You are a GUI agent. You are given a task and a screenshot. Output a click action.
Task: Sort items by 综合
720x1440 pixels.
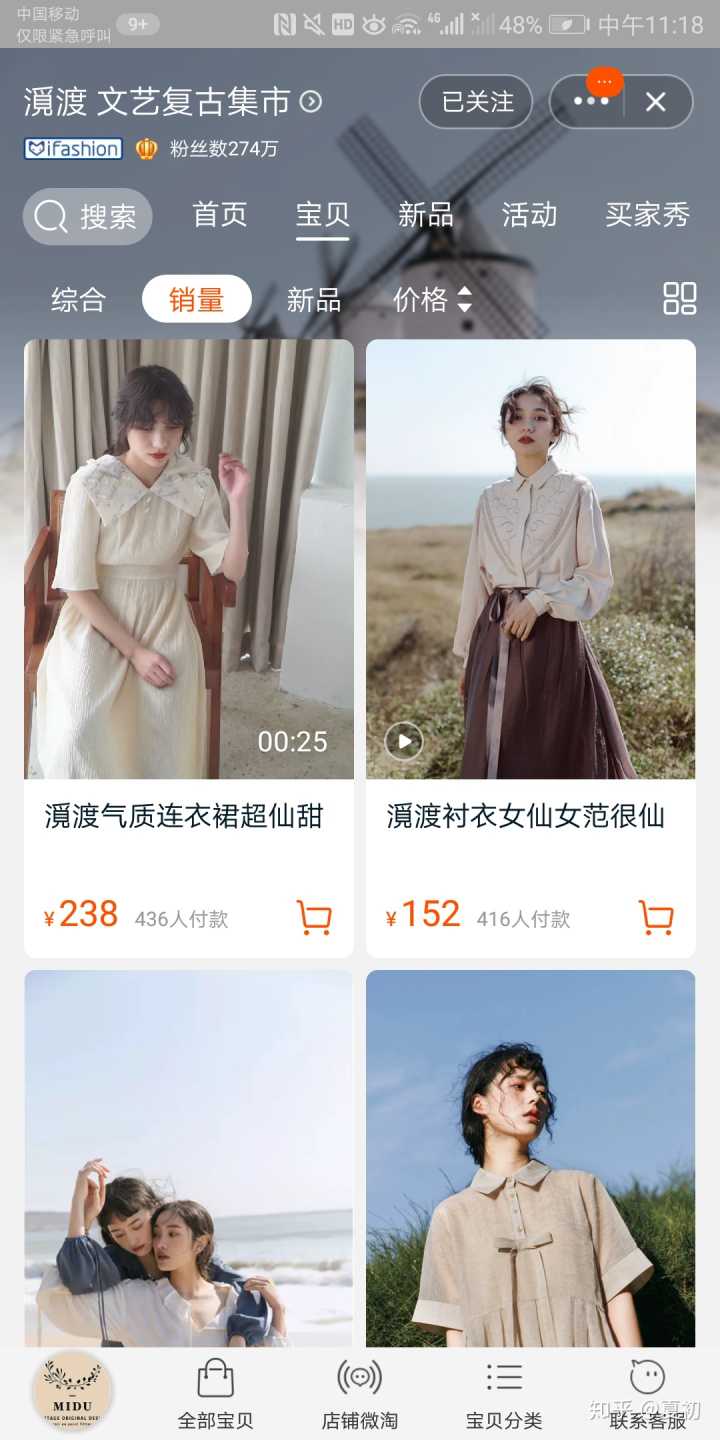pyautogui.click(x=78, y=299)
